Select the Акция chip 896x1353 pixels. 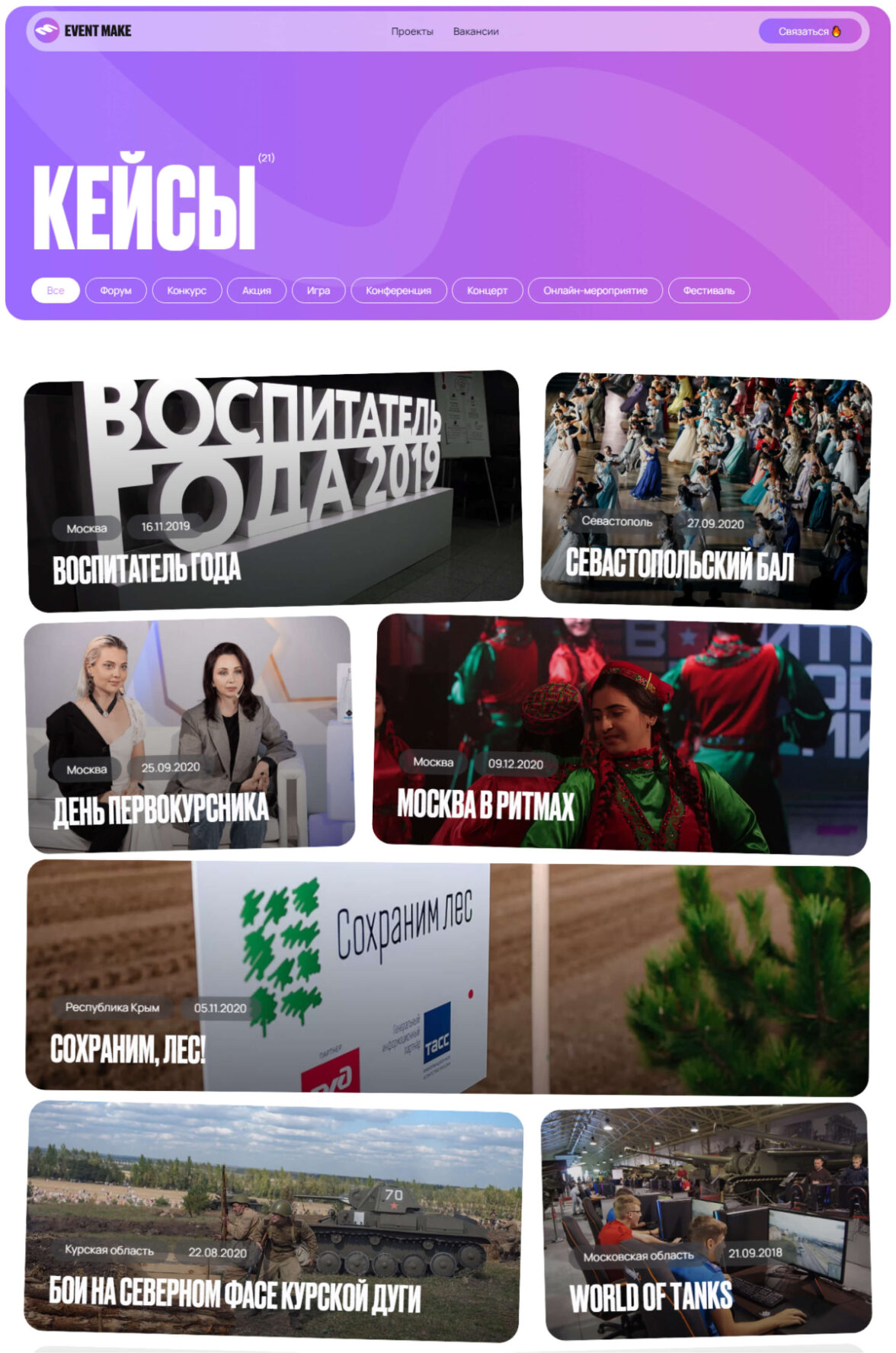coord(257,290)
